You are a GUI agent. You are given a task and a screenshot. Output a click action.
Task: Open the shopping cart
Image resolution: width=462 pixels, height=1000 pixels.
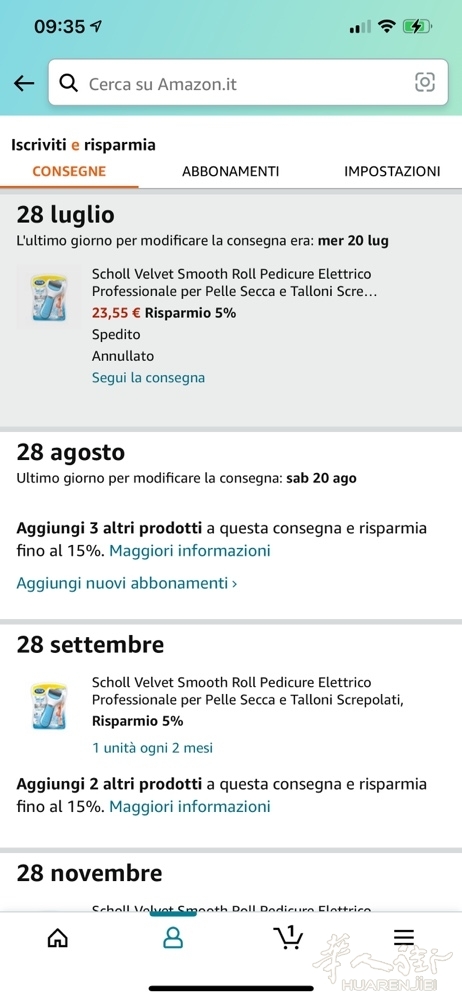point(288,937)
